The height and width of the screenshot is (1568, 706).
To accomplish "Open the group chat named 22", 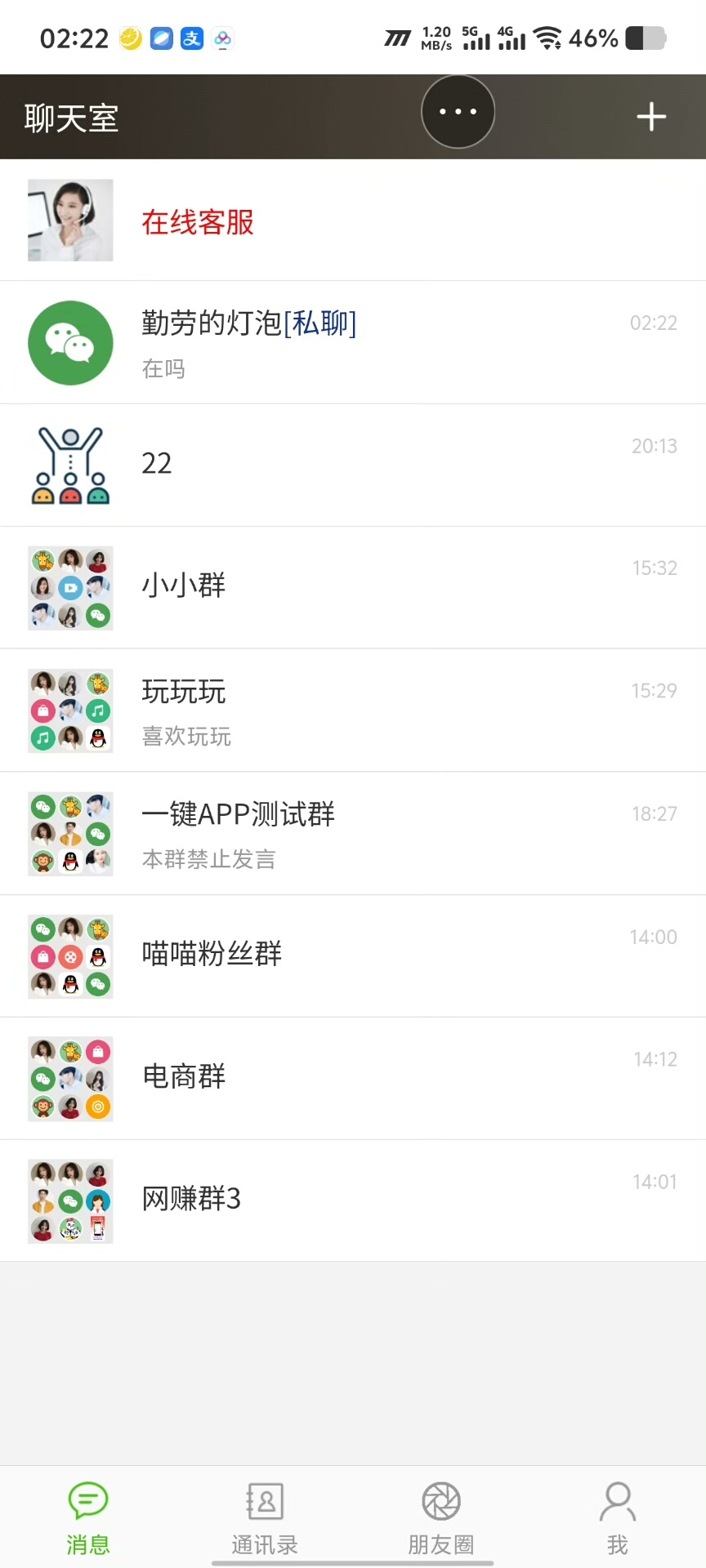I will [353, 465].
